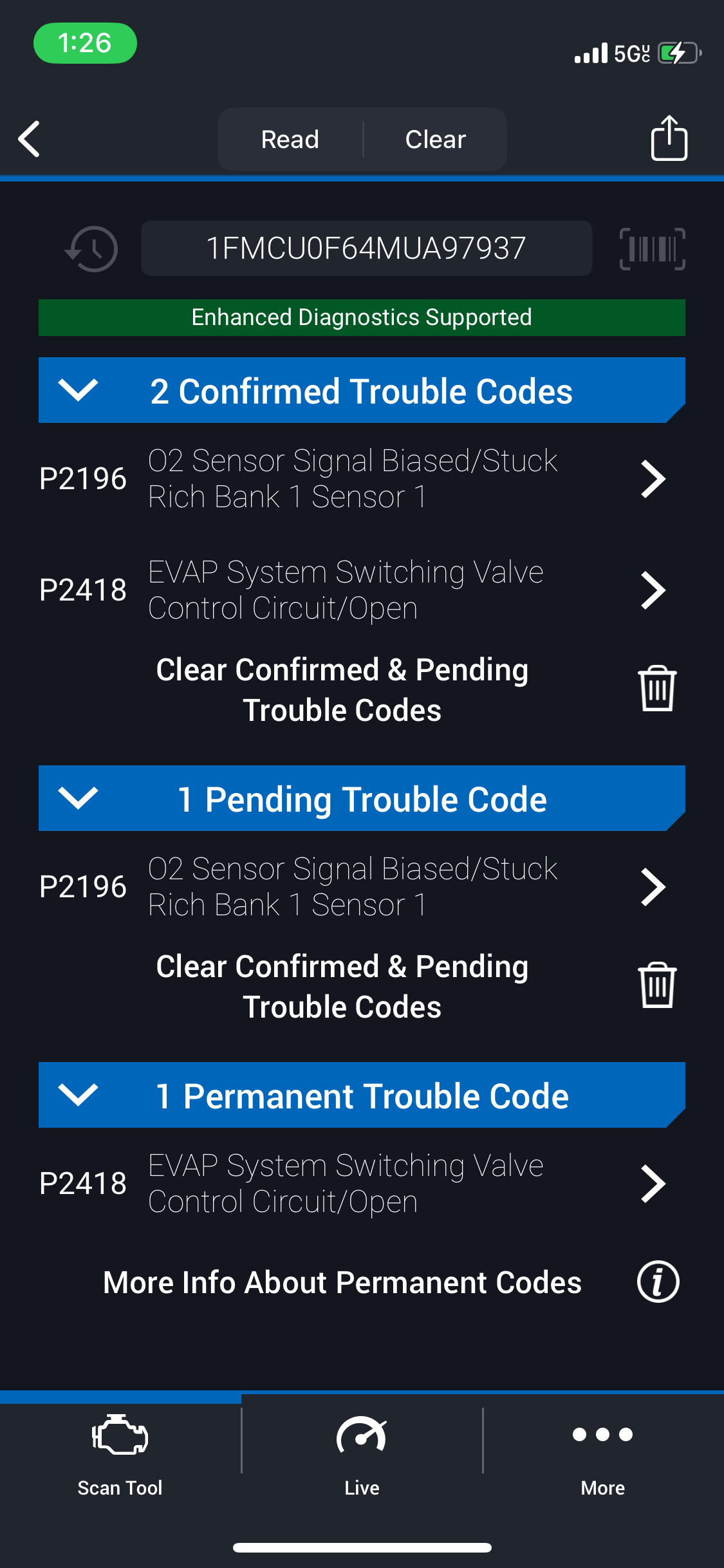This screenshot has height=1568, width=724.
Task: Collapse the 1 Pending Trouble Code section
Action: (x=362, y=799)
